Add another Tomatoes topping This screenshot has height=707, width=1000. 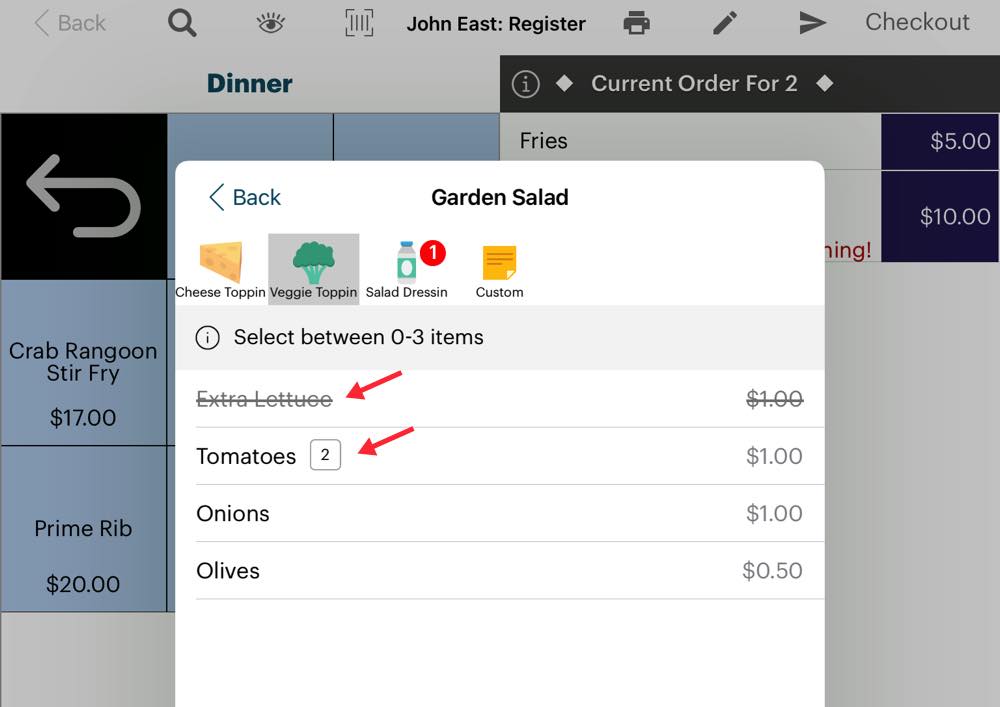(499, 456)
